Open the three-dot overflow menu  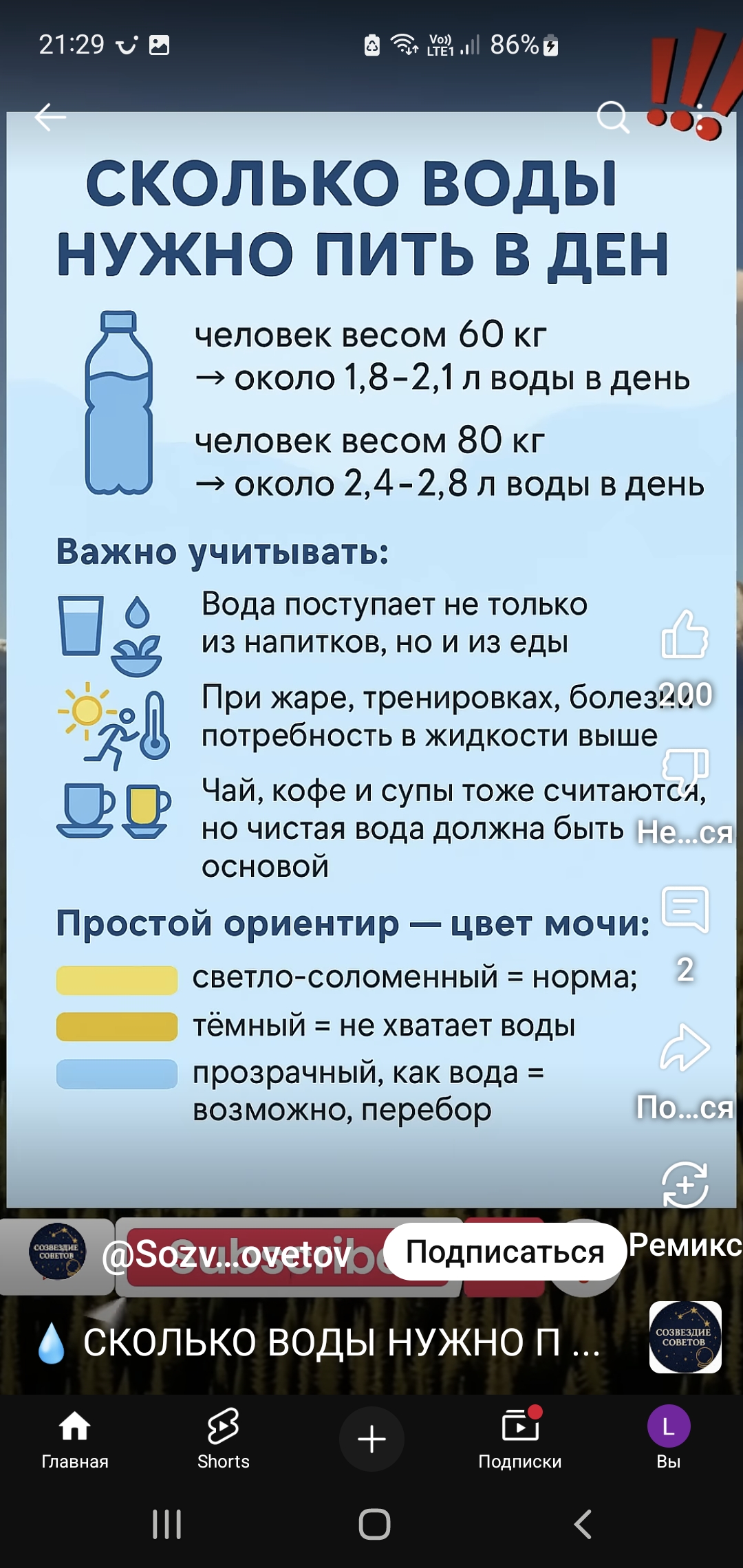coord(700,118)
